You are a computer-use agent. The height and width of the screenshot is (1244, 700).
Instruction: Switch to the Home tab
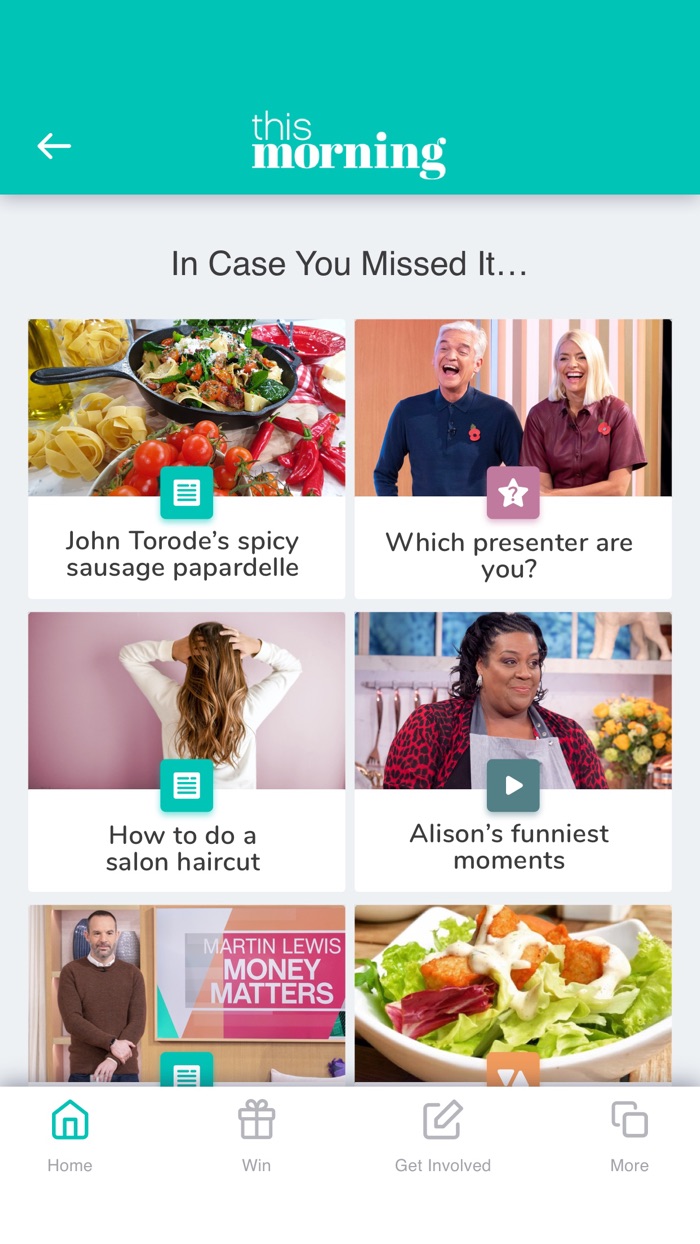(x=70, y=1136)
